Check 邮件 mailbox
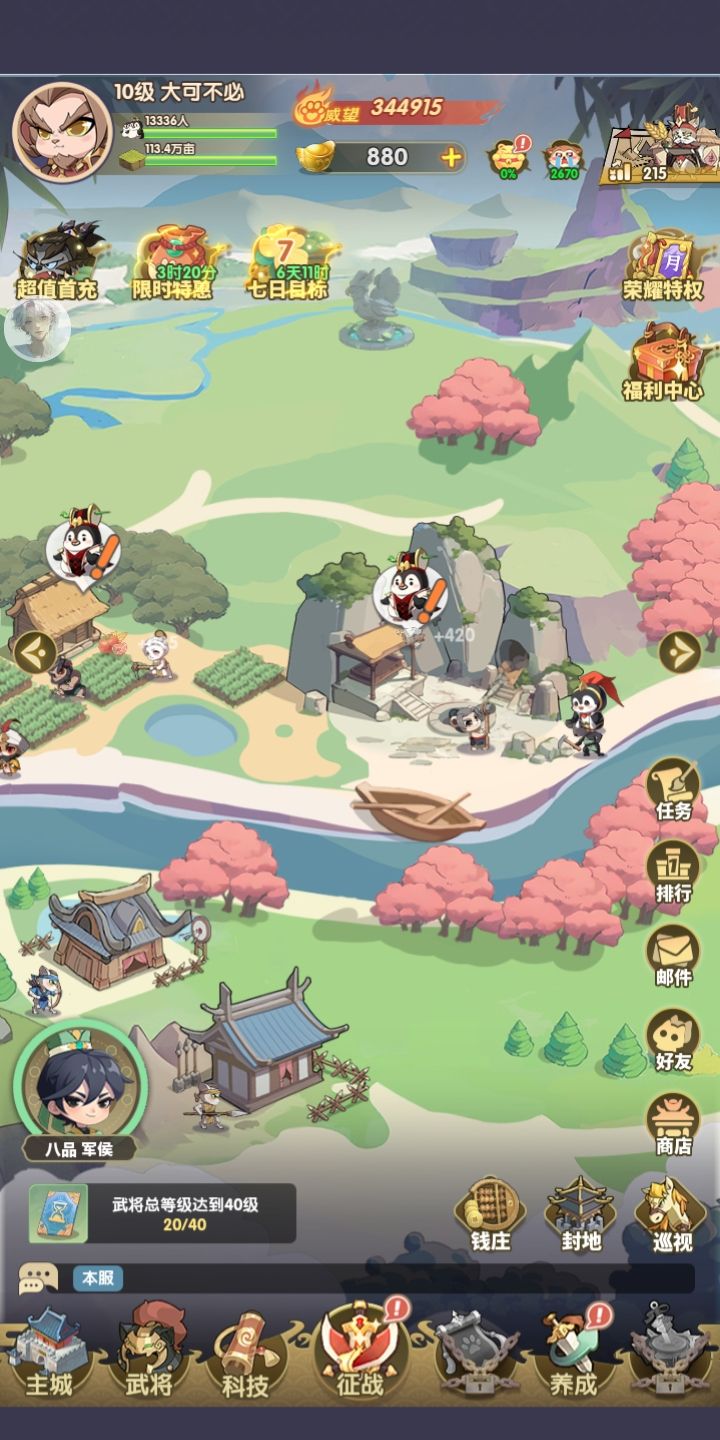This screenshot has height=1440, width=720. 673,955
